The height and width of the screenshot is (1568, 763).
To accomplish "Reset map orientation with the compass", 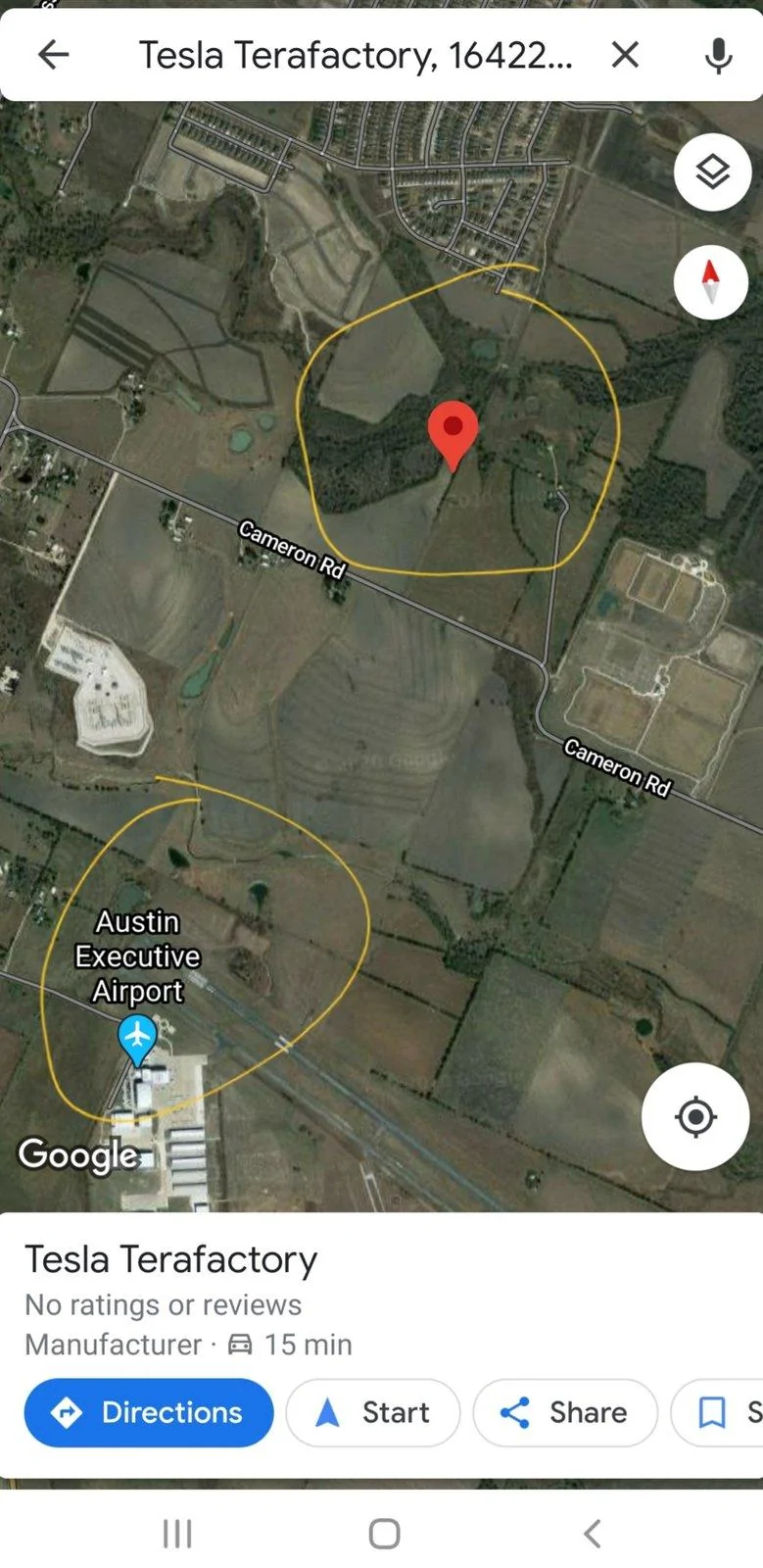I will (711, 280).
